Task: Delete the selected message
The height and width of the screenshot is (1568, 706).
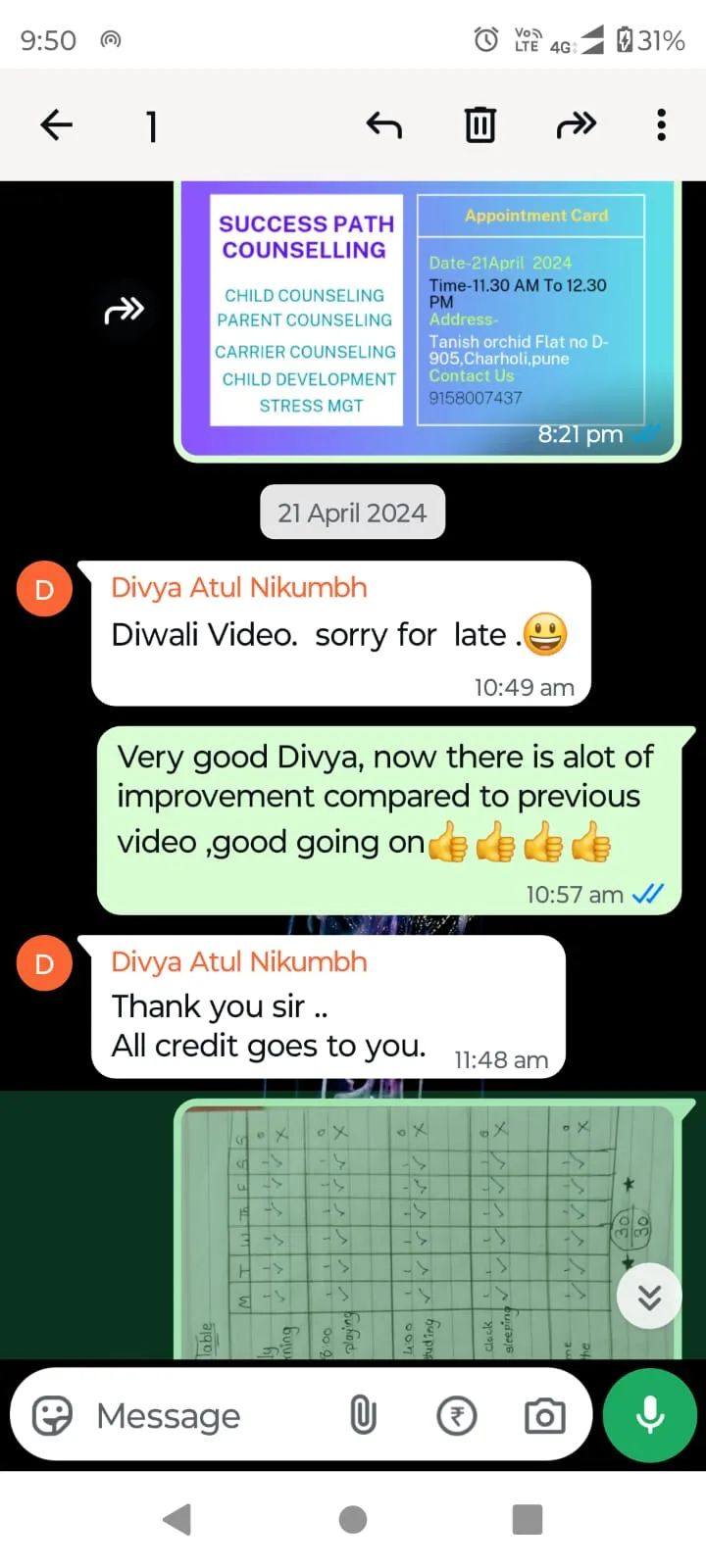Action: tap(479, 125)
